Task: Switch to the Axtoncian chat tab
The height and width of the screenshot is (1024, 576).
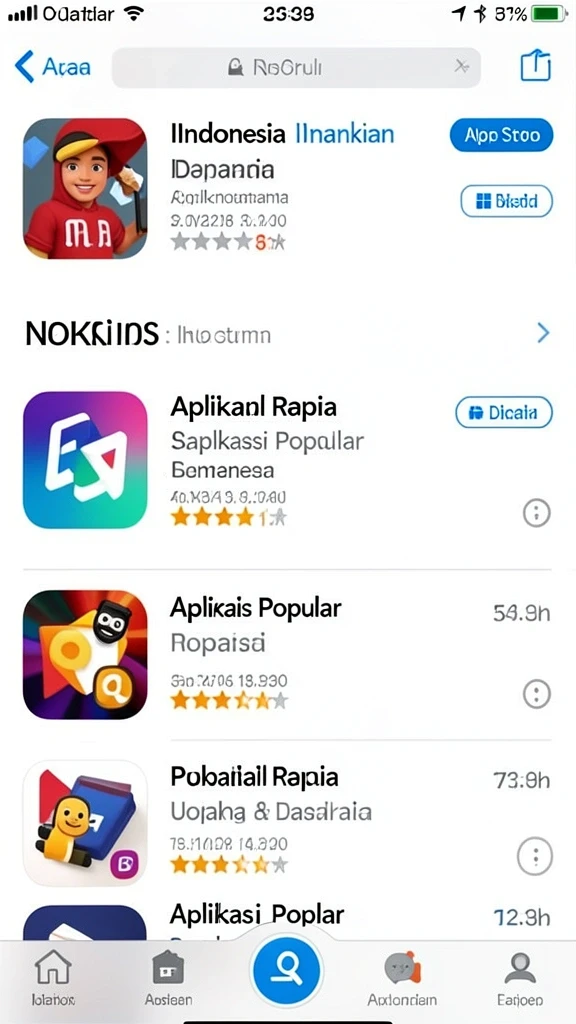Action: [402, 978]
